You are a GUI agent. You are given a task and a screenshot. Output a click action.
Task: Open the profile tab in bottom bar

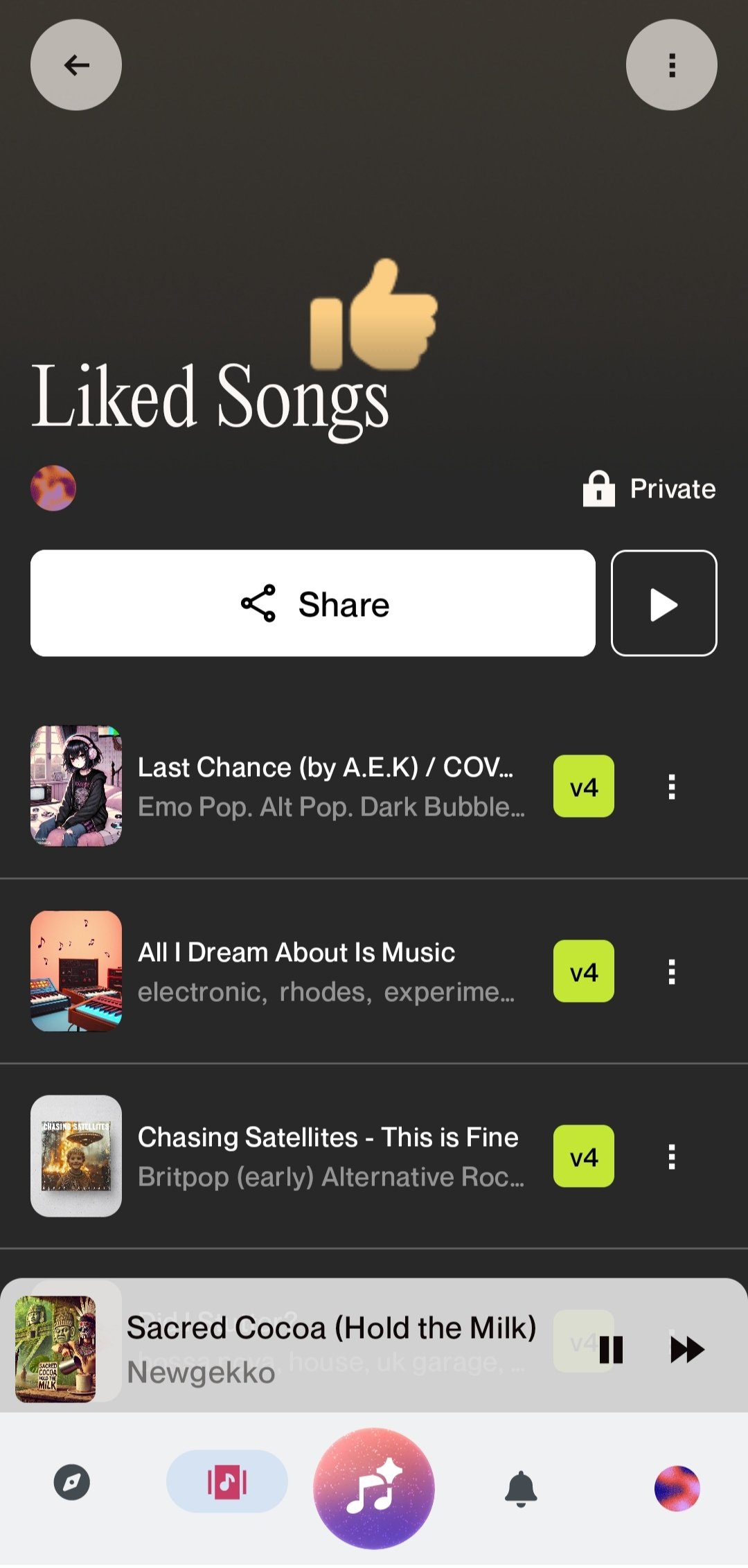pyautogui.click(x=677, y=1488)
